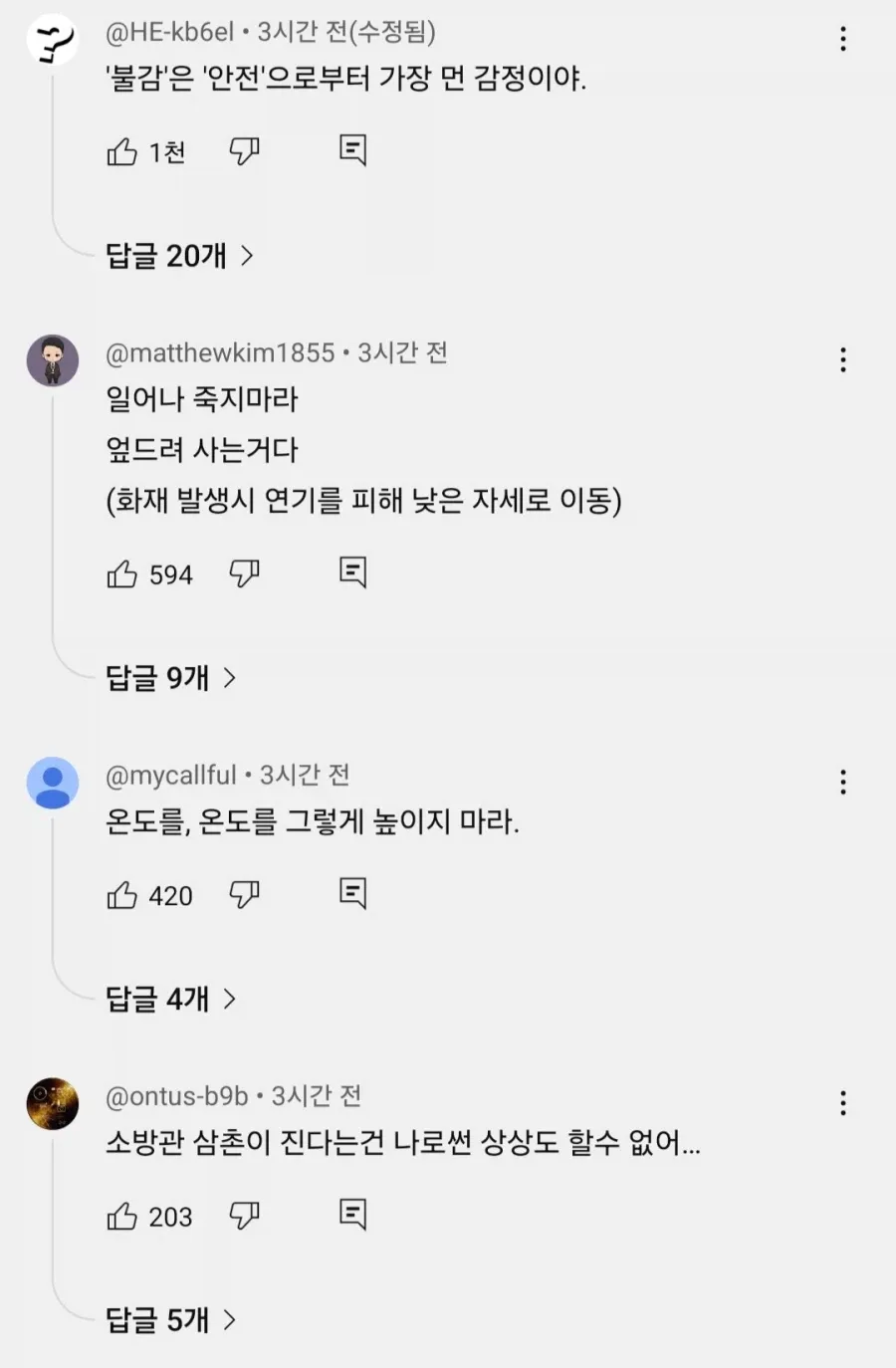Open overflow menu for @HE-kb6el's comment
This screenshot has height=1368, width=896.
point(843,39)
